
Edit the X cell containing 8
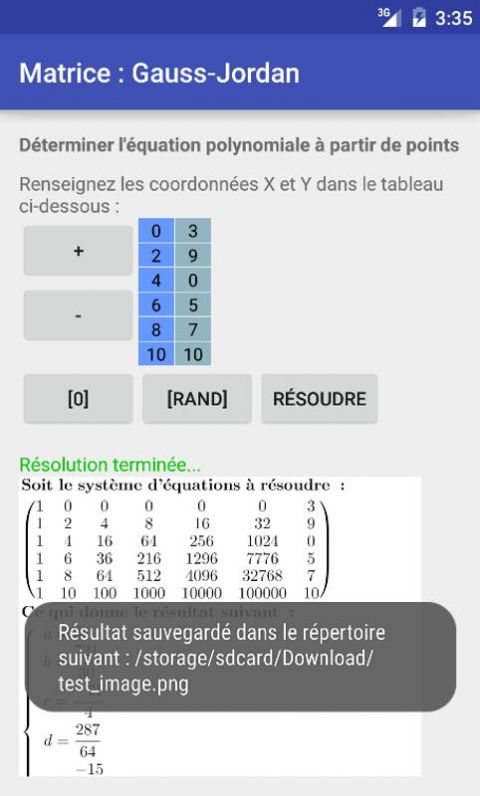click(x=156, y=329)
